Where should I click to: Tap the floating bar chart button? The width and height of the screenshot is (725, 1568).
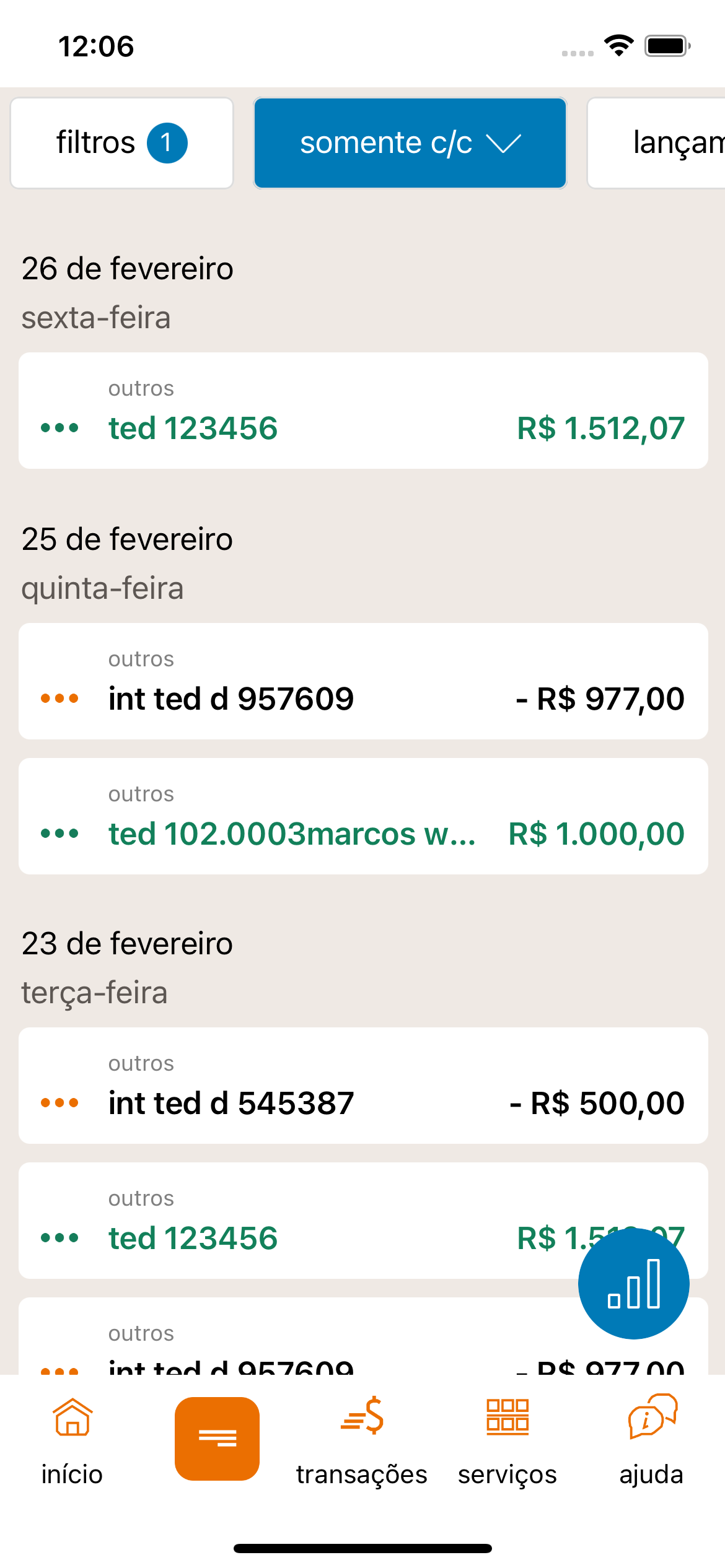click(633, 1283)
